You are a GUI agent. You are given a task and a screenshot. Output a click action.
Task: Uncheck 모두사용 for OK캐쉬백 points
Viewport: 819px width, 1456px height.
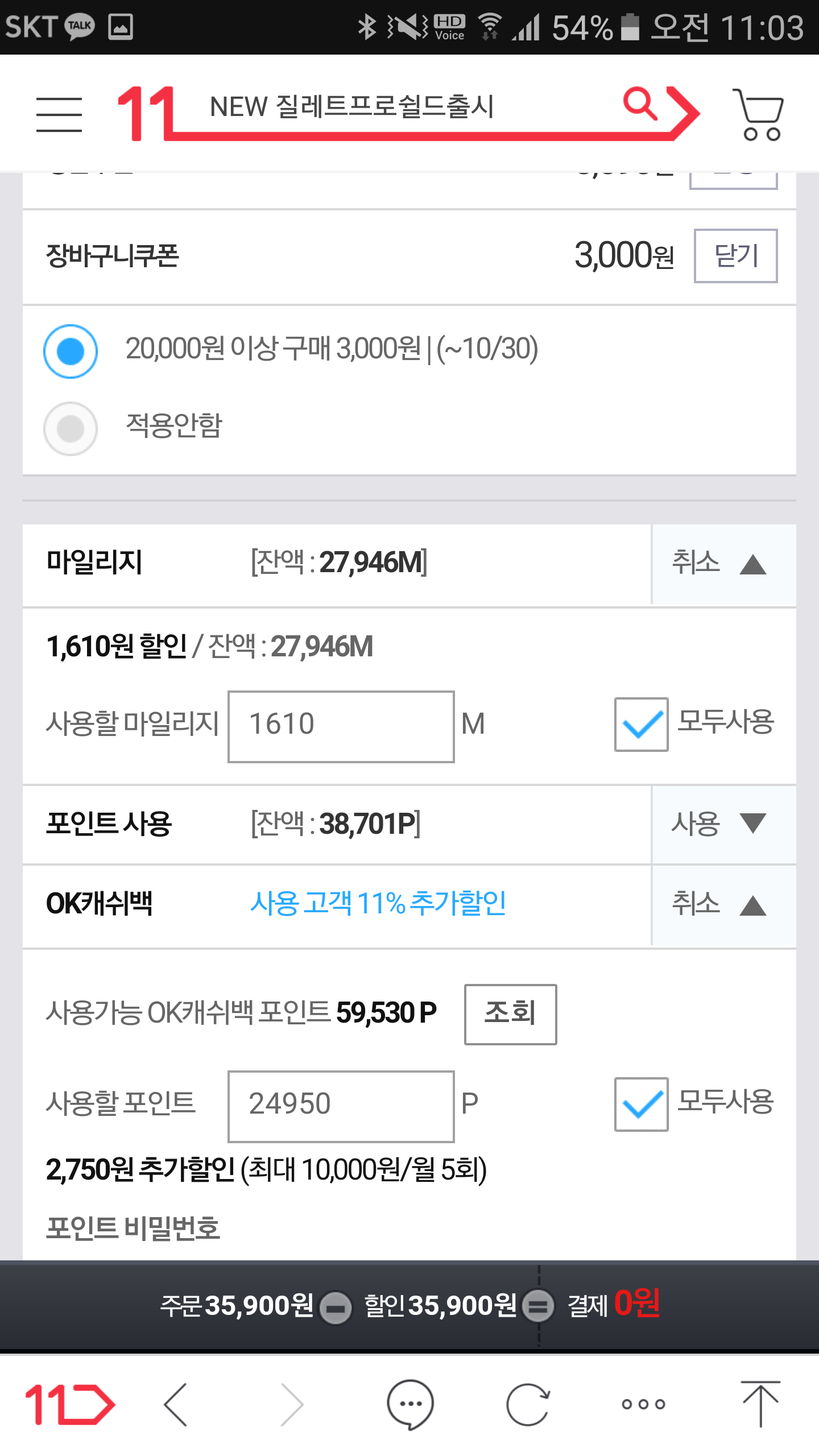(641, 1104)
